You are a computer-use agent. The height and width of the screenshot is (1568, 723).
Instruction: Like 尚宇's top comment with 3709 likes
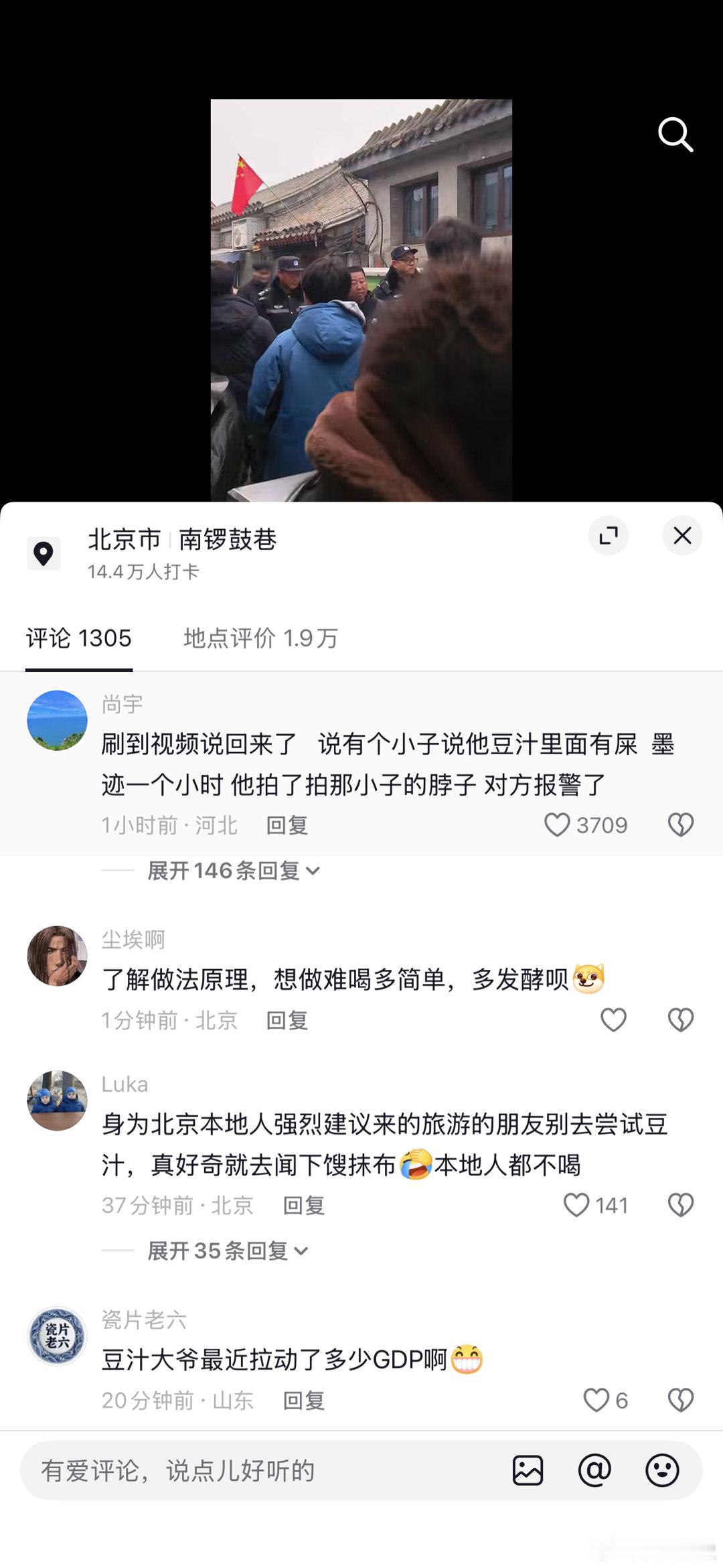tap(558, 825)
